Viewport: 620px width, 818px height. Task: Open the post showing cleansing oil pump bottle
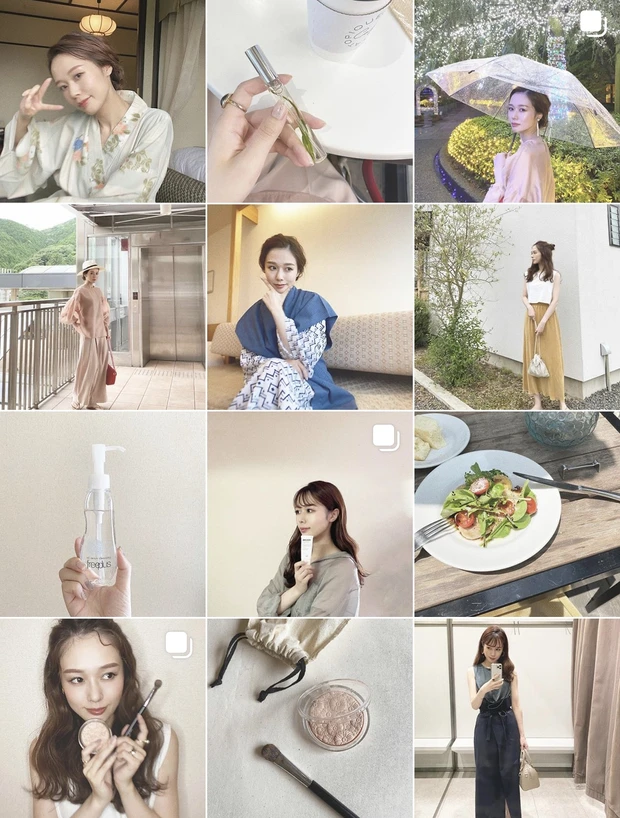coord(102,514)
